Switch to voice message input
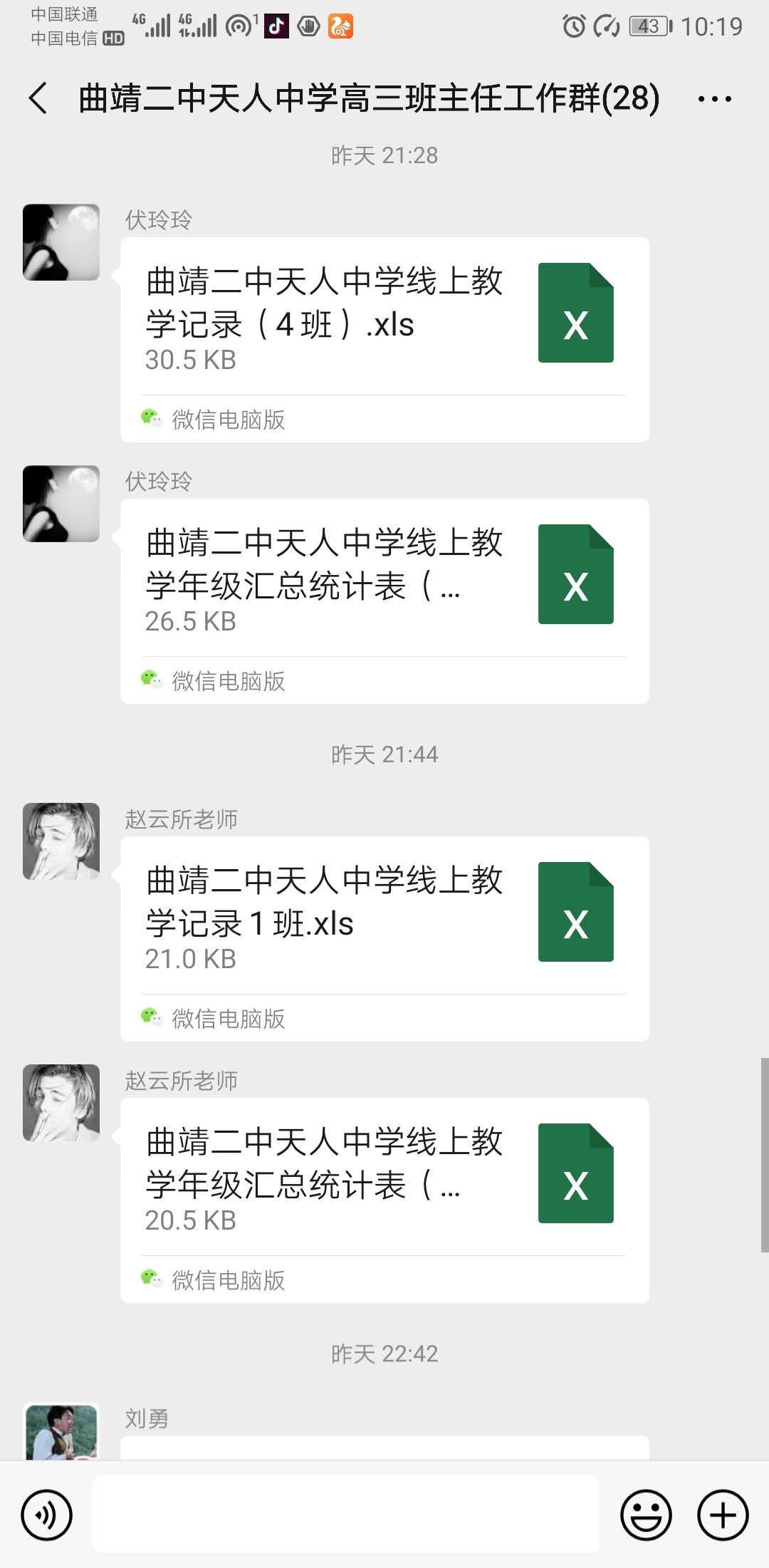Image resolution: width=769 pixels, height=1568 pixels. tap(47, 1515)
